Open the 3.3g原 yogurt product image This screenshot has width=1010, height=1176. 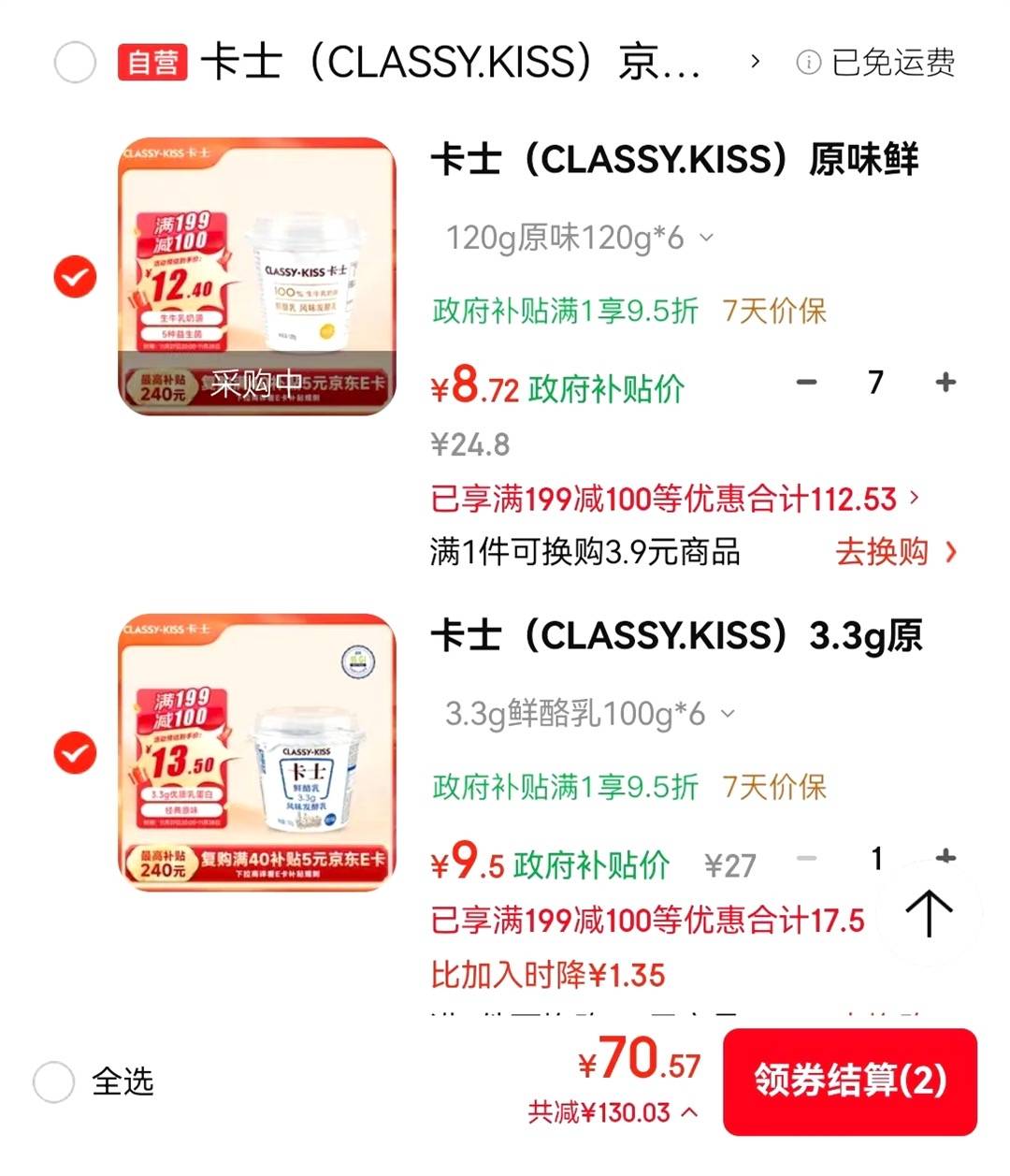tap(257, 752)
